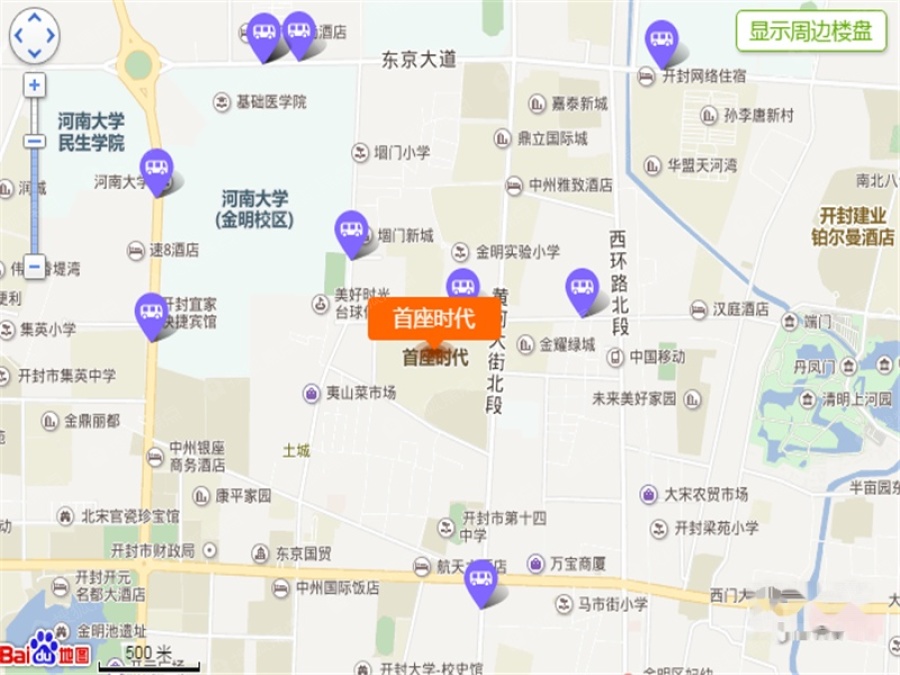Select the bus stop marker near 河南大学

point(156,168)
